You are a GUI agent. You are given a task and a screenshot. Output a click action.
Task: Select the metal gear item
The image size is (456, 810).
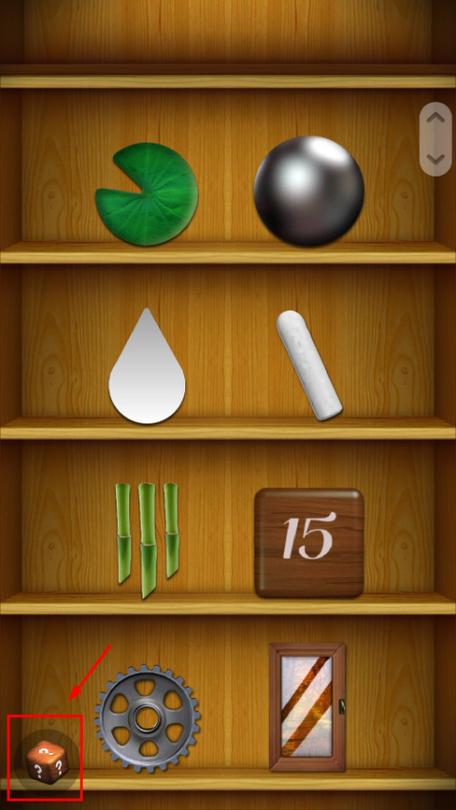coord(147,719)
